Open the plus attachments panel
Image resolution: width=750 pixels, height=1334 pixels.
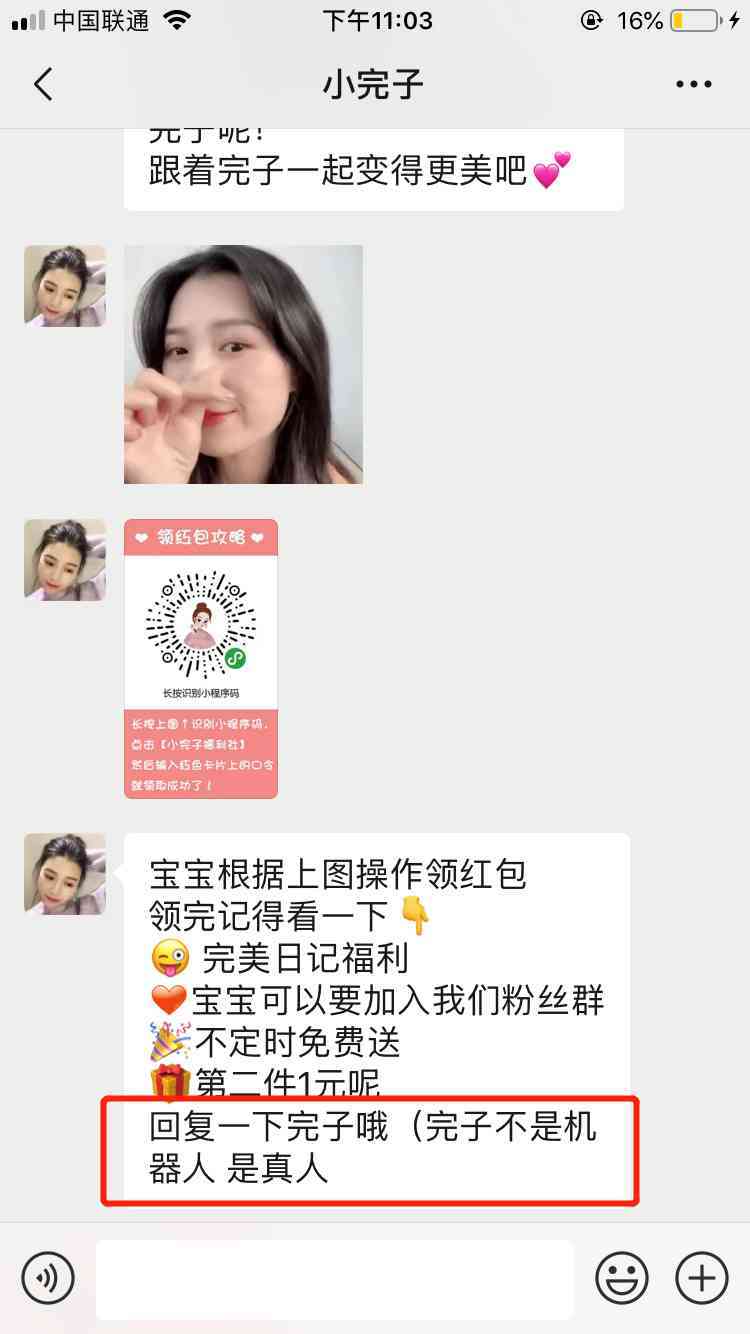click(702, 1278)
